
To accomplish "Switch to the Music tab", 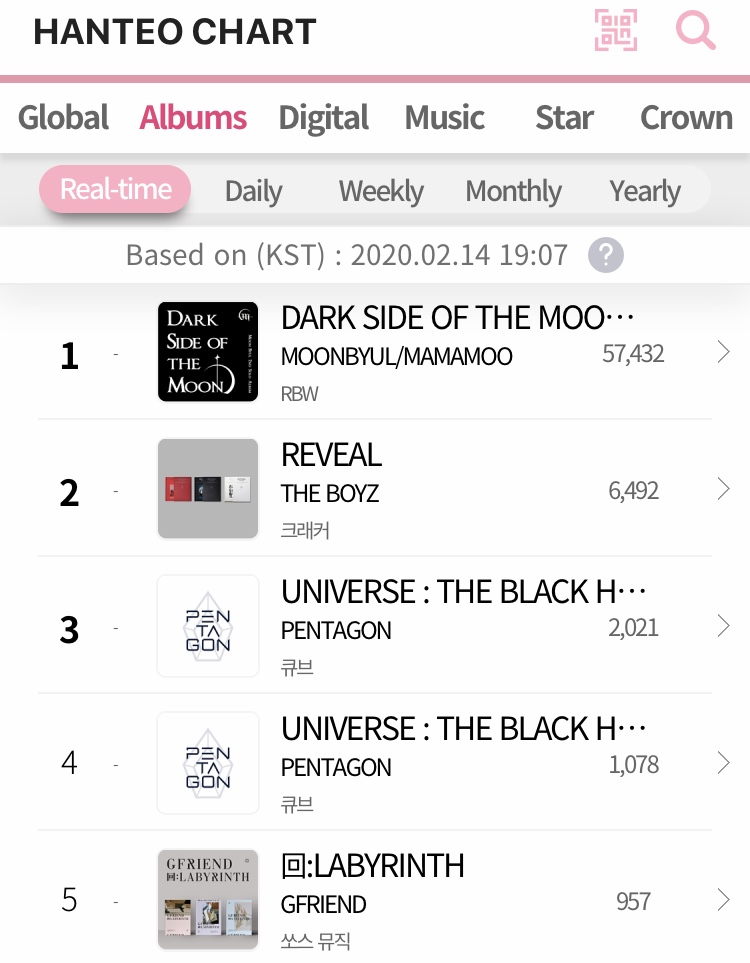I will [445, 118].
